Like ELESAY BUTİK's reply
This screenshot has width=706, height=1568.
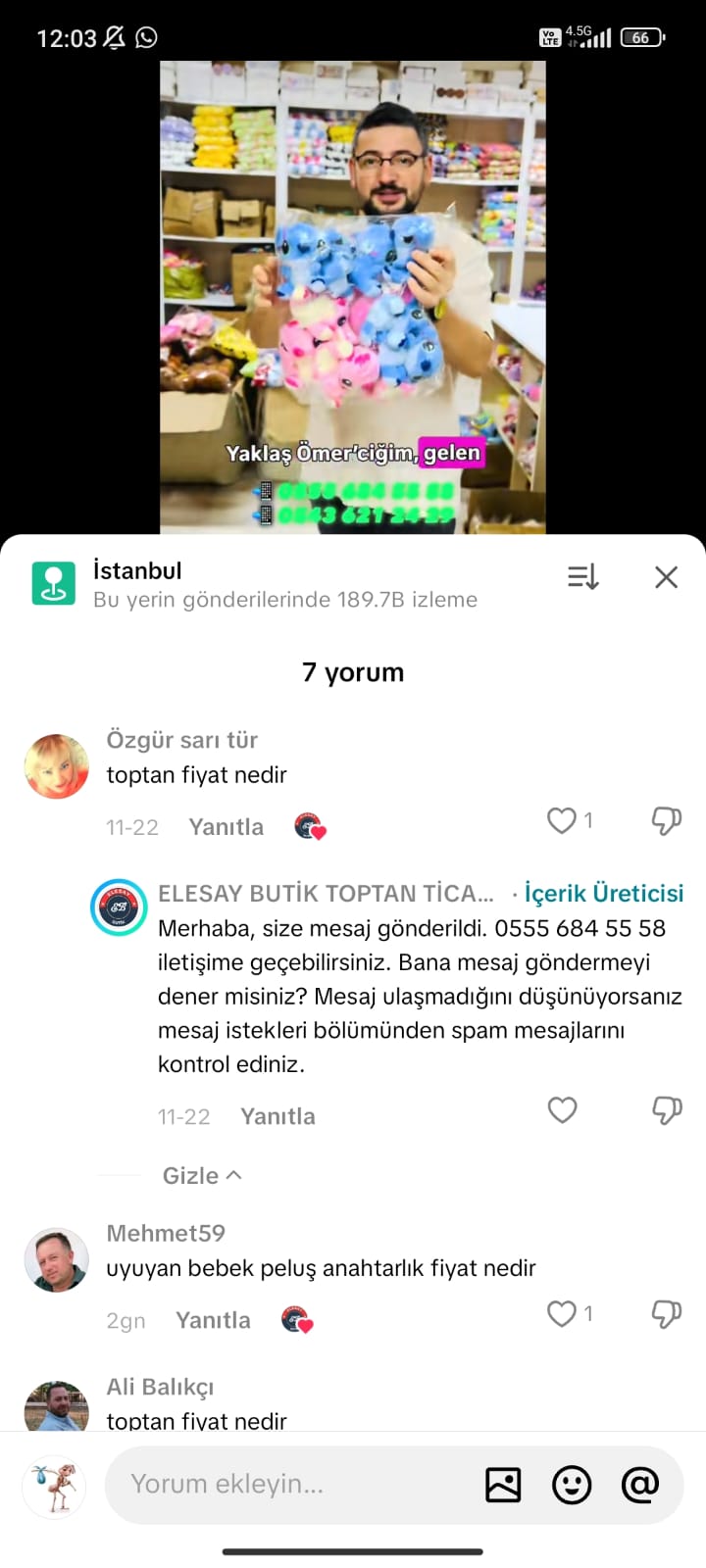click(562, 1110)
